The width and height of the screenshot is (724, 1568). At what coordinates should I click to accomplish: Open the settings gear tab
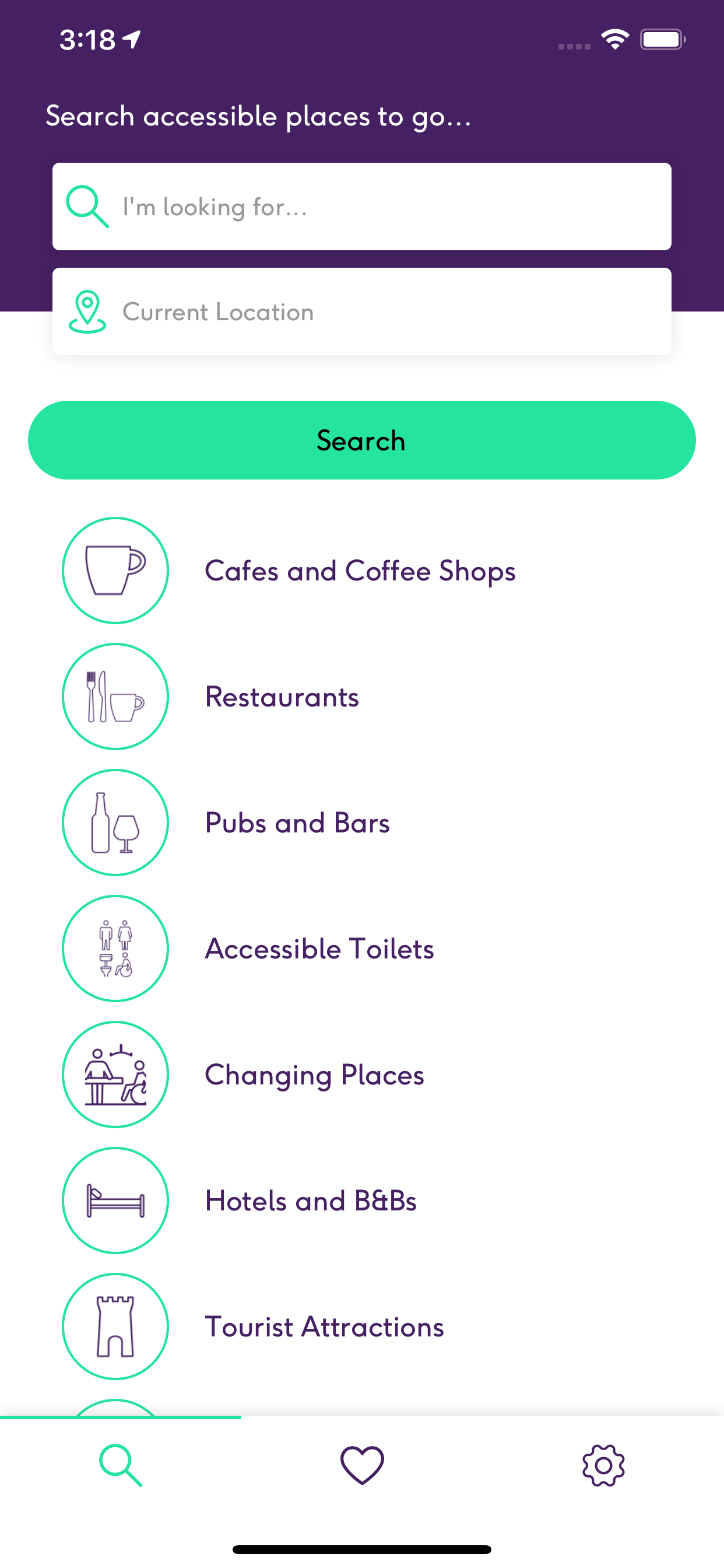603,1465
